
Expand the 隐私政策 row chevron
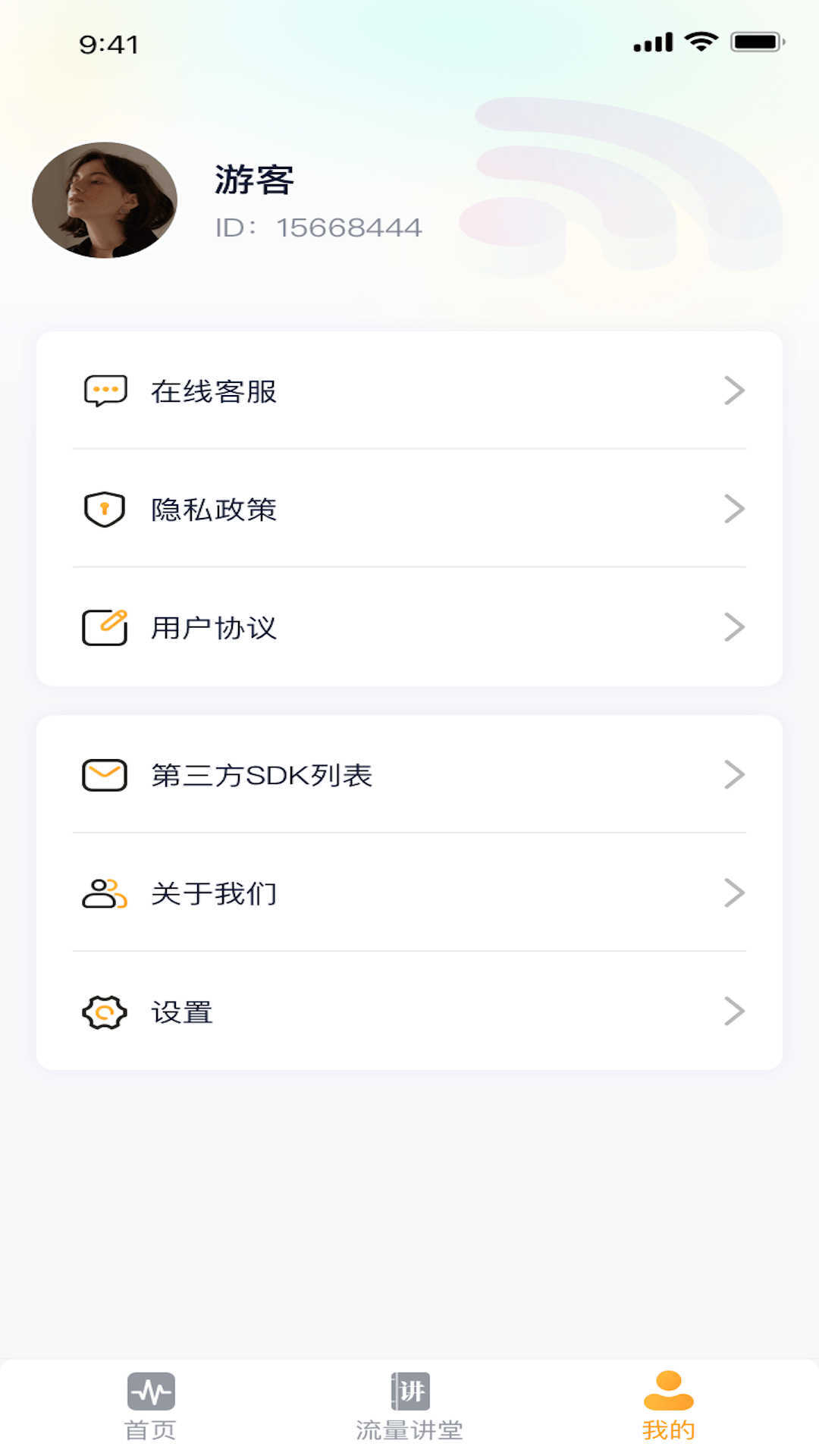pyautogui.click(x=734, y=509)
